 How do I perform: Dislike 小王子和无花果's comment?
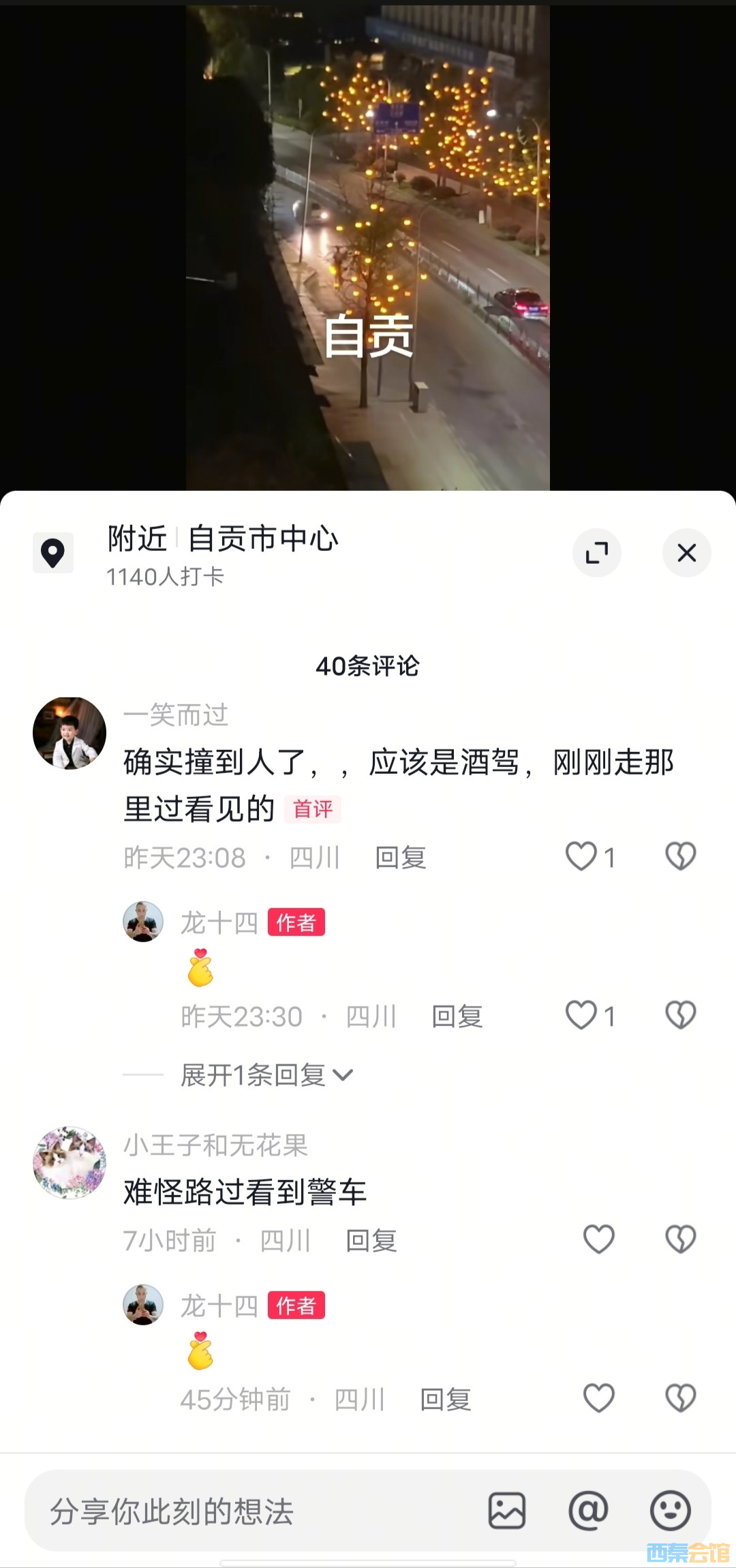pyautogui.click(x=680, y=1239)
